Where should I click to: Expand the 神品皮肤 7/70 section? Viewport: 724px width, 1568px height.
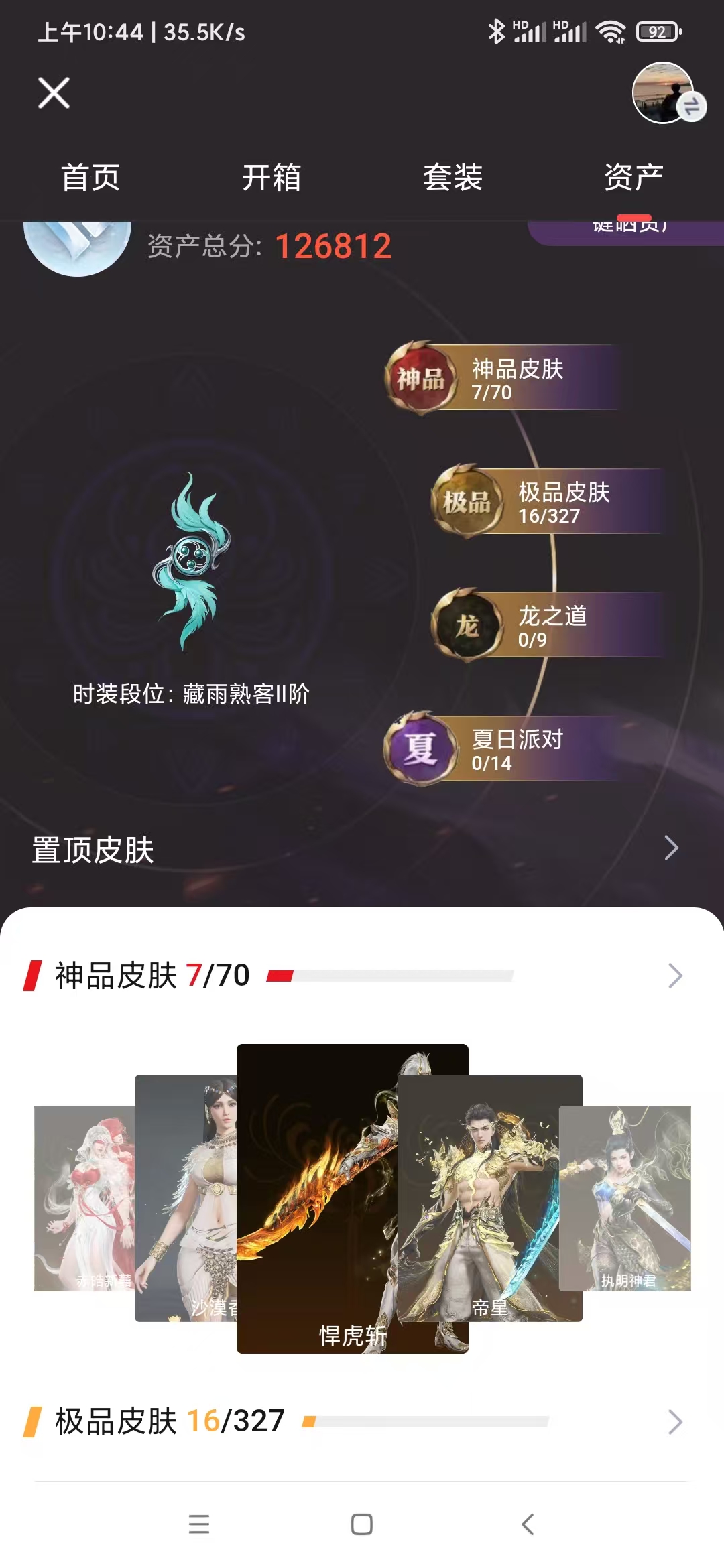(674, 976)
